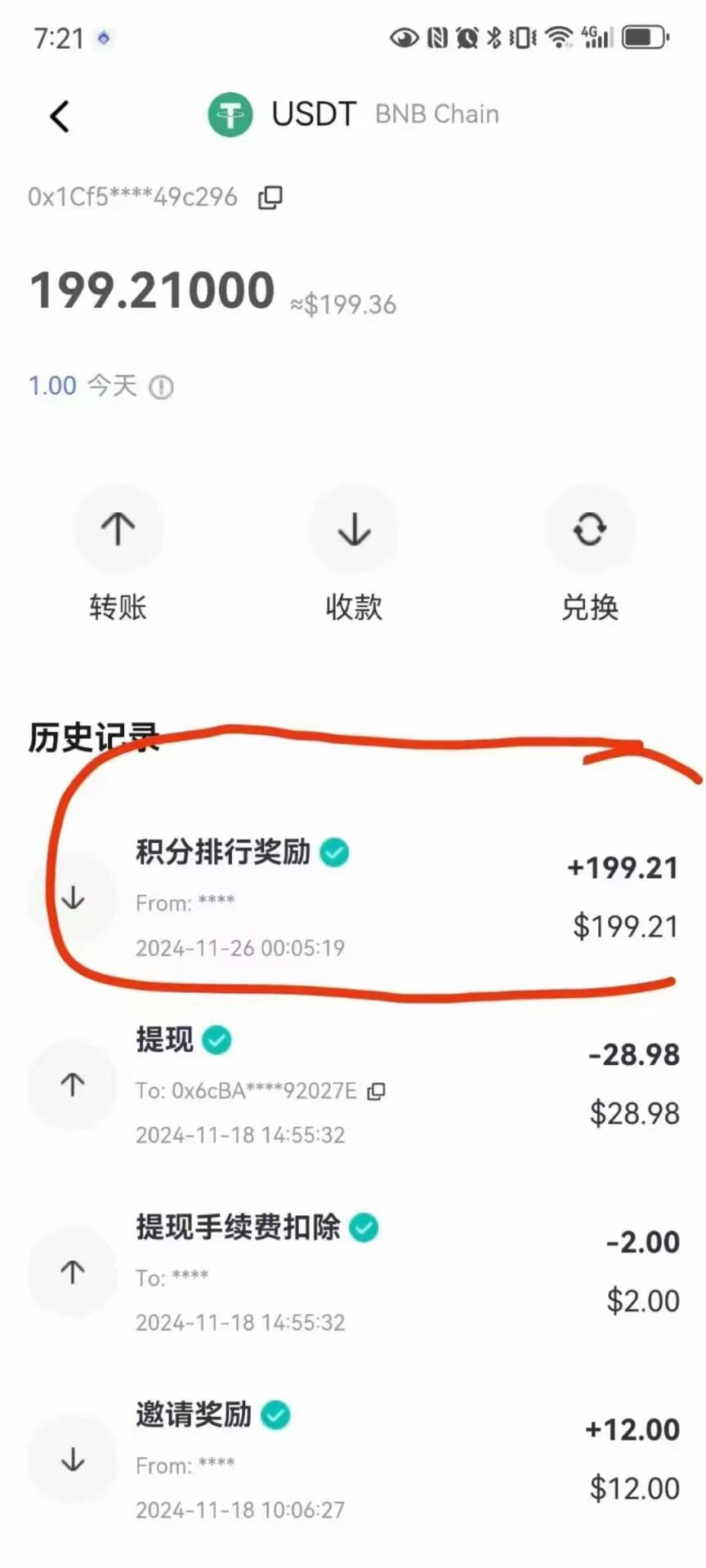Open the 提现手续费扣除 -2.00 record
706x1568 pixels.
click(x=353, y=1272)
